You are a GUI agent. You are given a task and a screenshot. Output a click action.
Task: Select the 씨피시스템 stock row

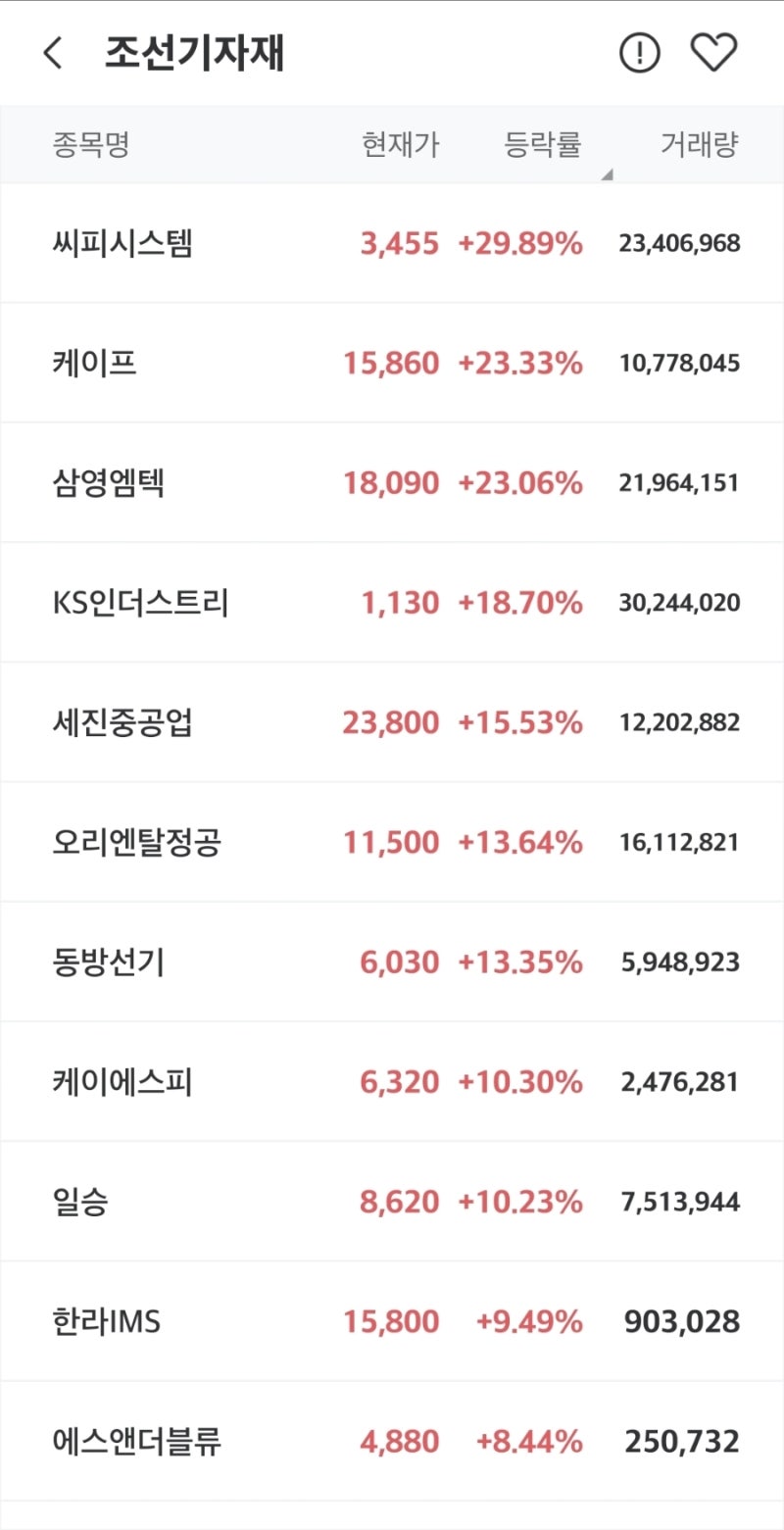[120, 242]
